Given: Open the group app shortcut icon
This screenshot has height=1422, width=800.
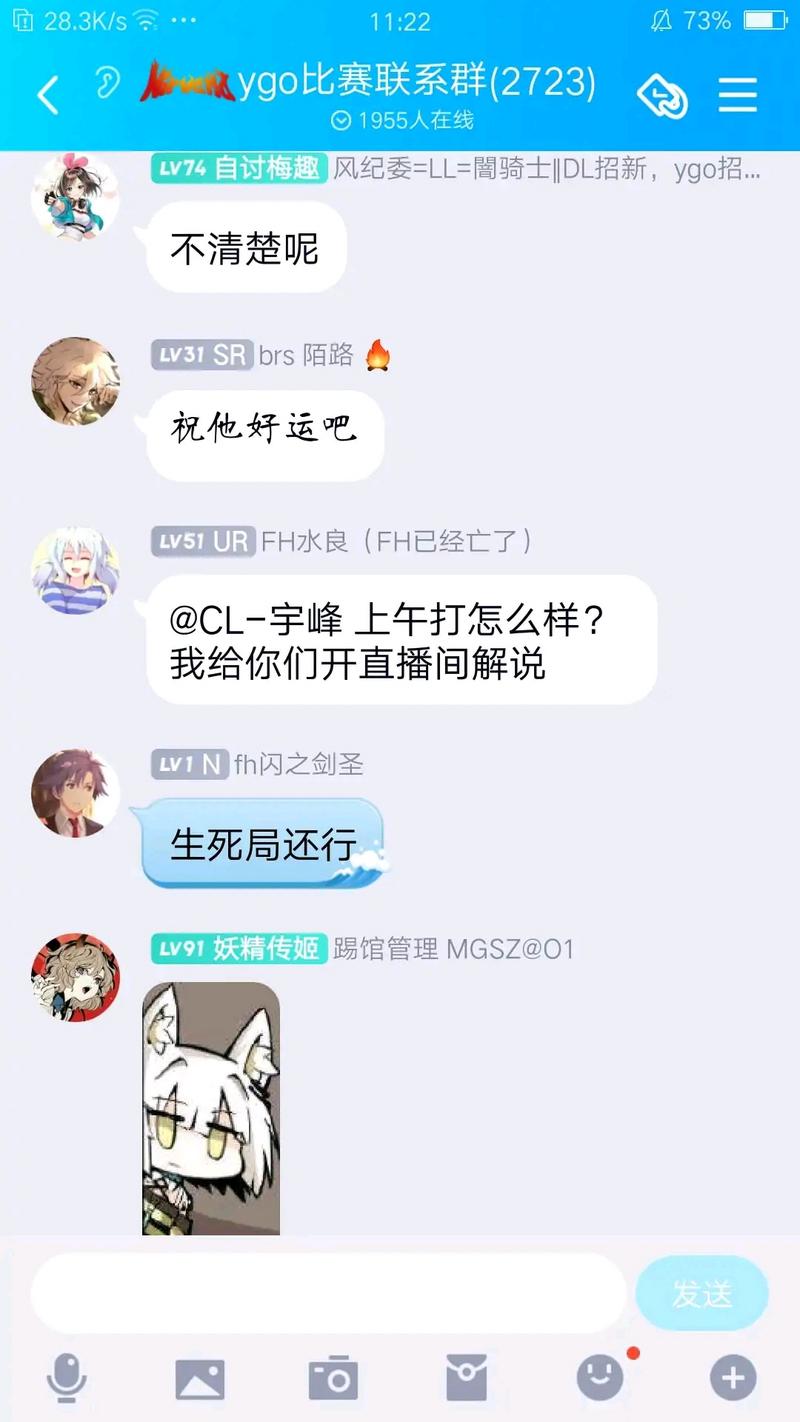Looking at the screenshot, I should [663, 96].
